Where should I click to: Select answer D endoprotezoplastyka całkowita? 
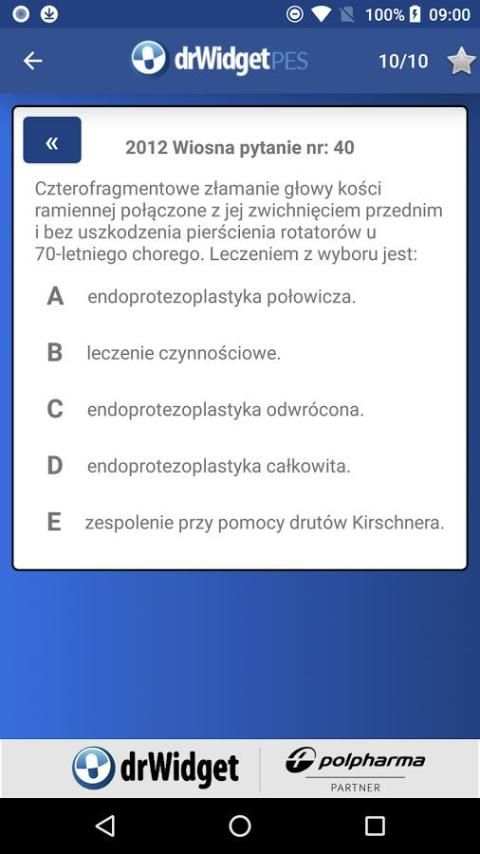240,466
